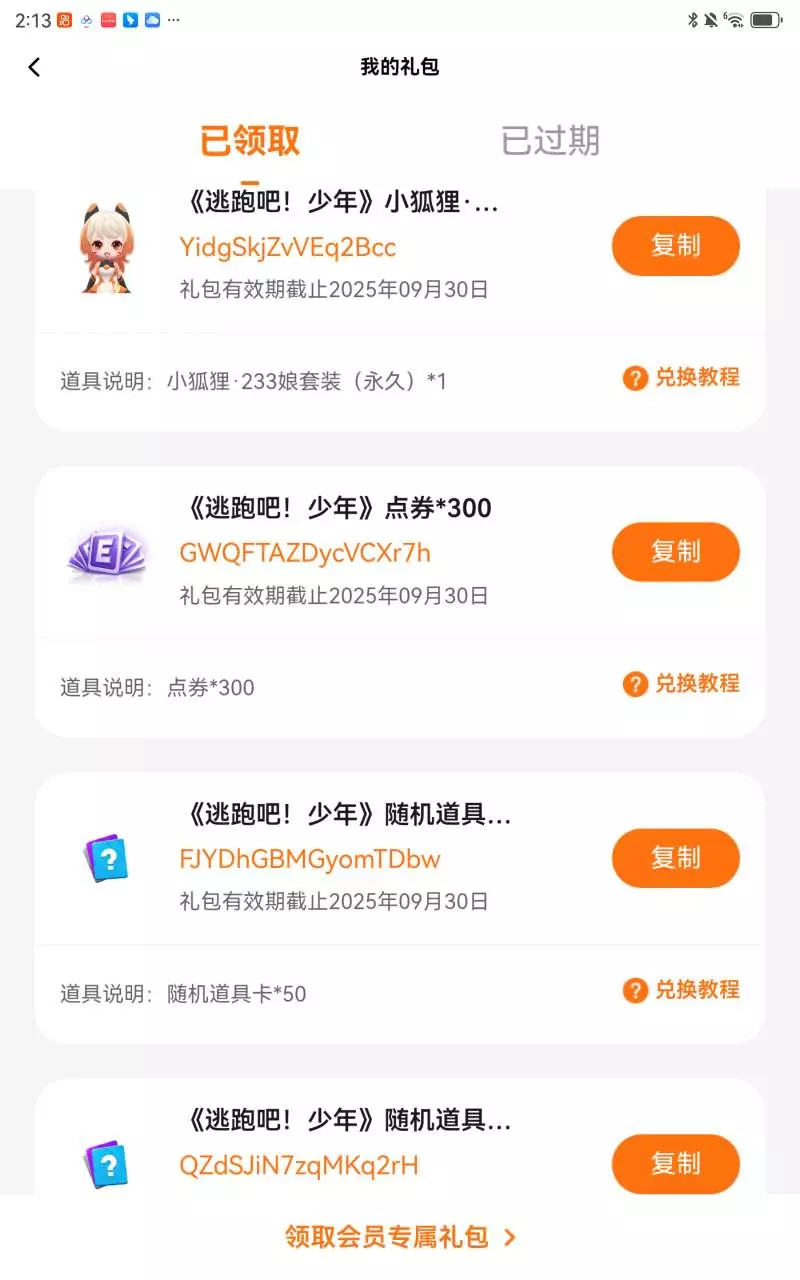Image resolution: width=800 pixels, height=1280 pixels.
Task: Go back from the 我的礼包 page
Action: pyautogui.click(x=34, y=67)
